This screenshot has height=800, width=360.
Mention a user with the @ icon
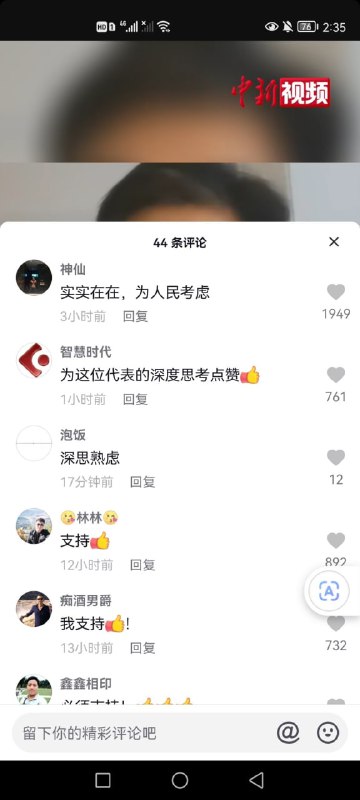coord(288,733)
